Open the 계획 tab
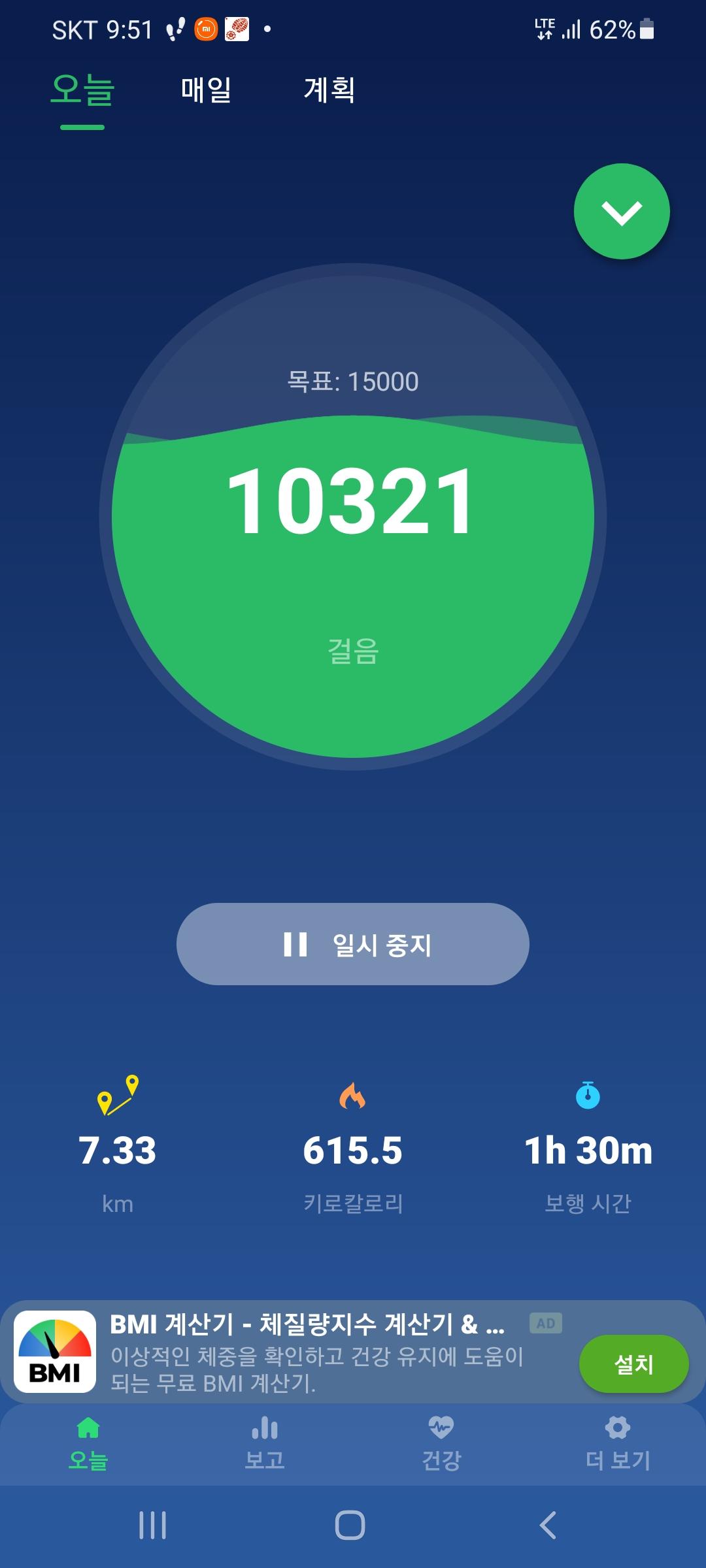This screenshot has height=1568, width=706. (x=329, y=90)
